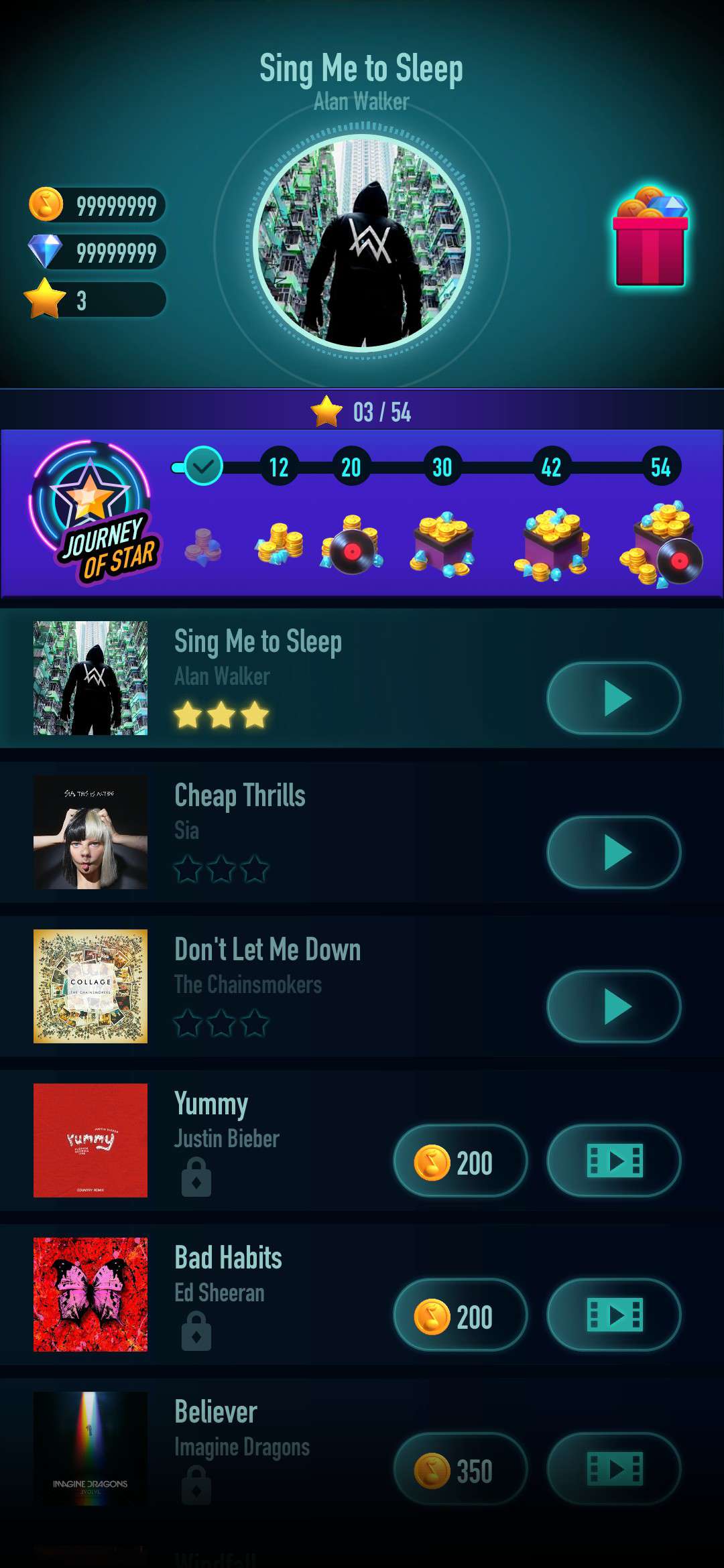Open the Journey of Star badge

tap(94, 513)
